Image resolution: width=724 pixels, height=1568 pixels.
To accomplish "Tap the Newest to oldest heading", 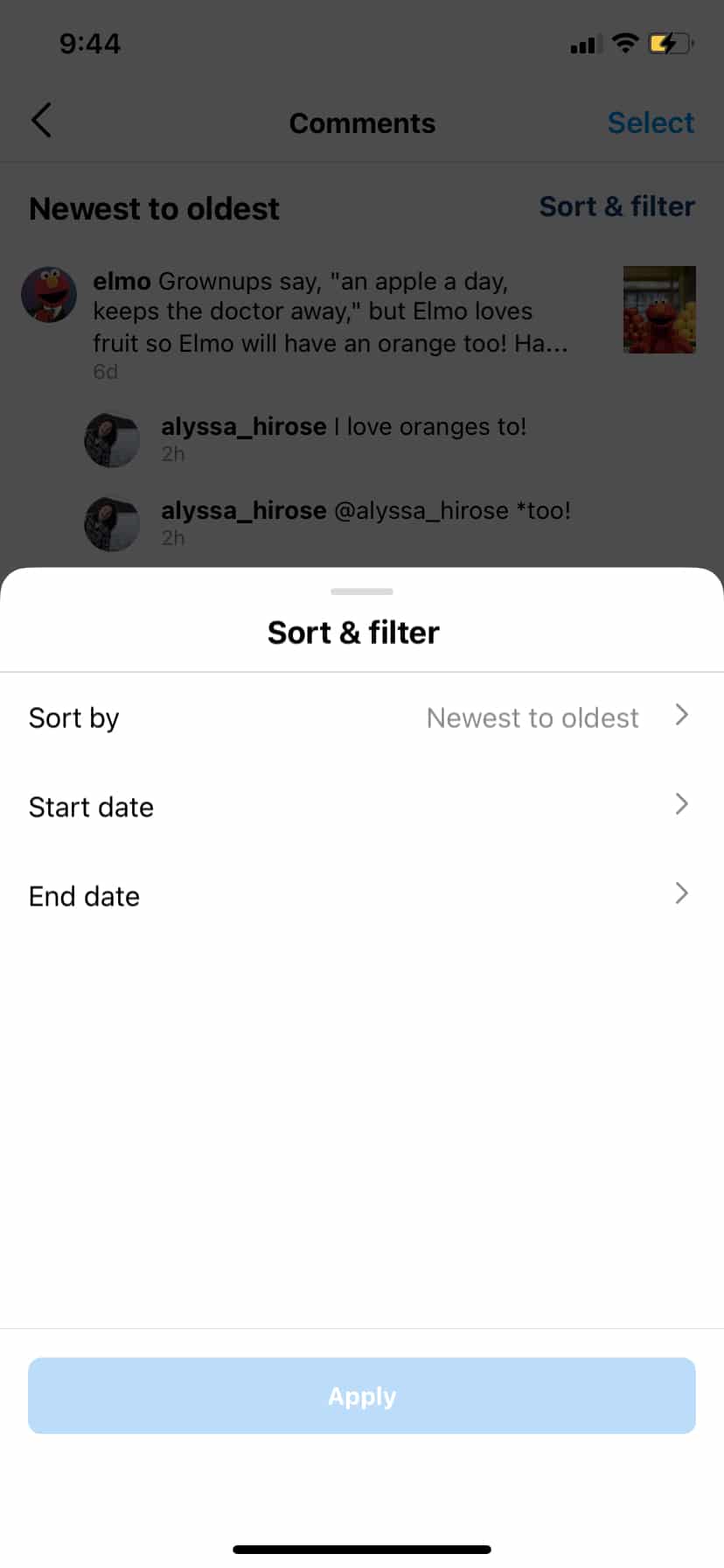I will point(154,208).
